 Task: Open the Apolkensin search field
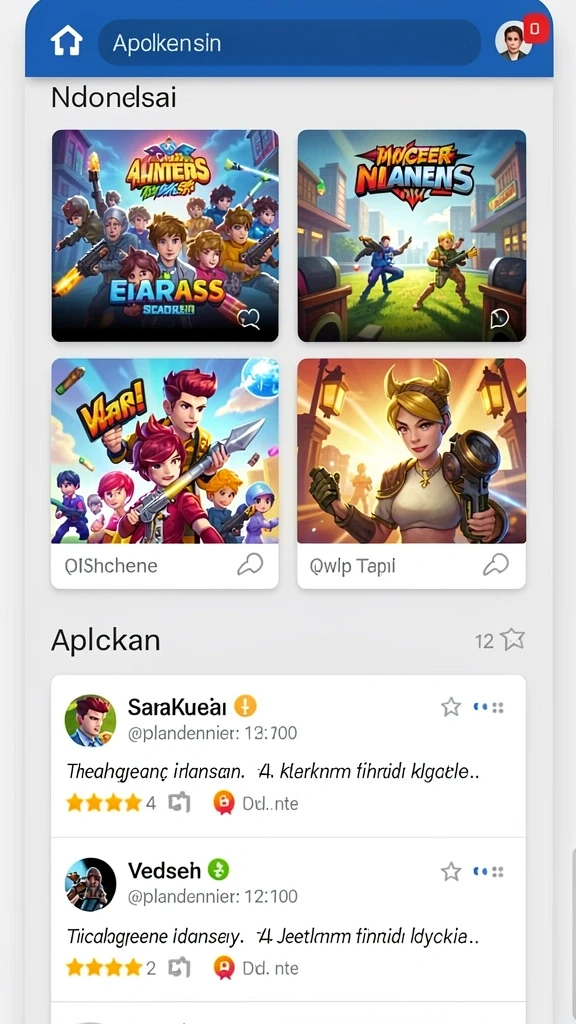tap(289, 42)
